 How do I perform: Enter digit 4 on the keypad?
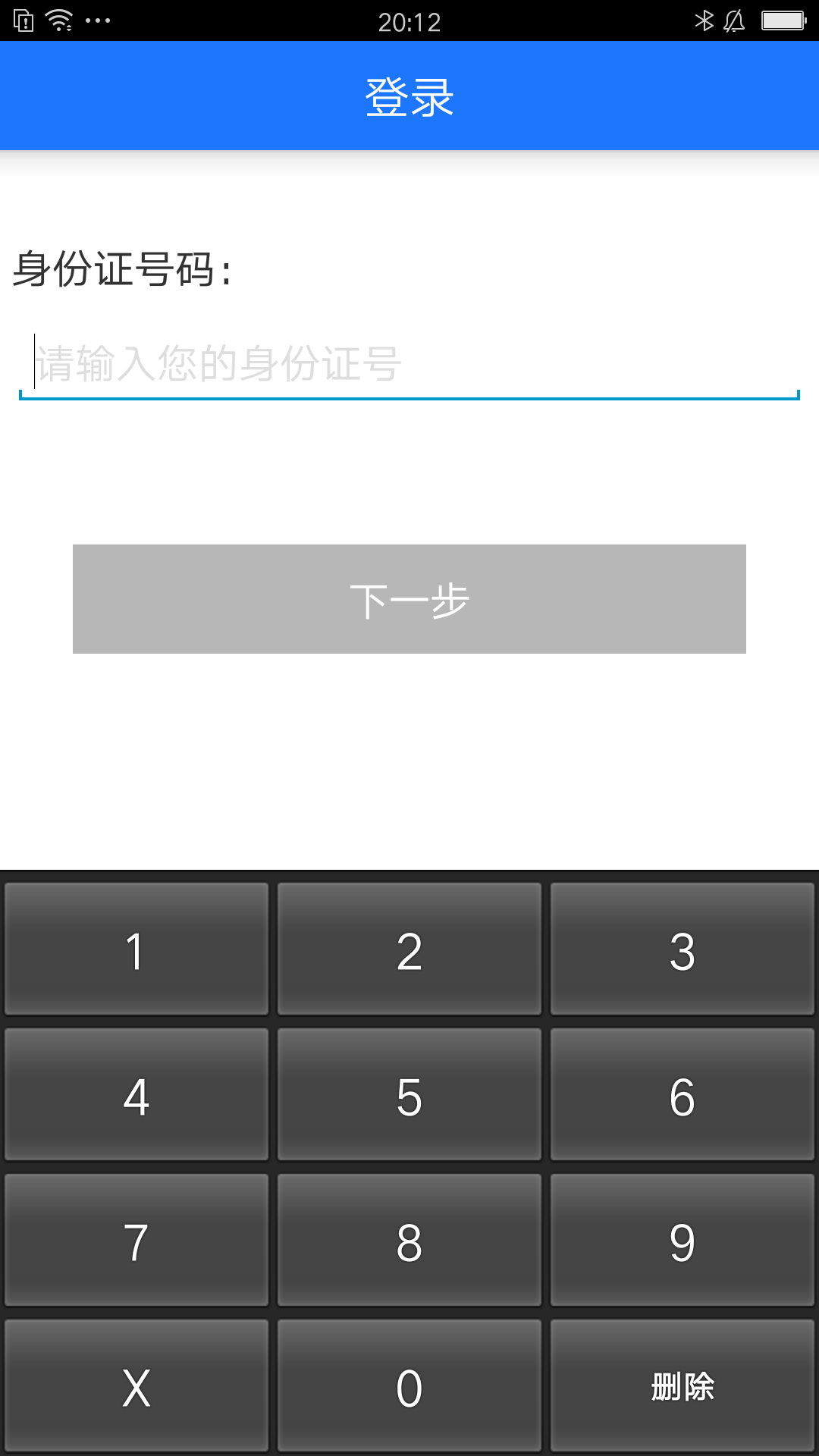coord(136,1095)
